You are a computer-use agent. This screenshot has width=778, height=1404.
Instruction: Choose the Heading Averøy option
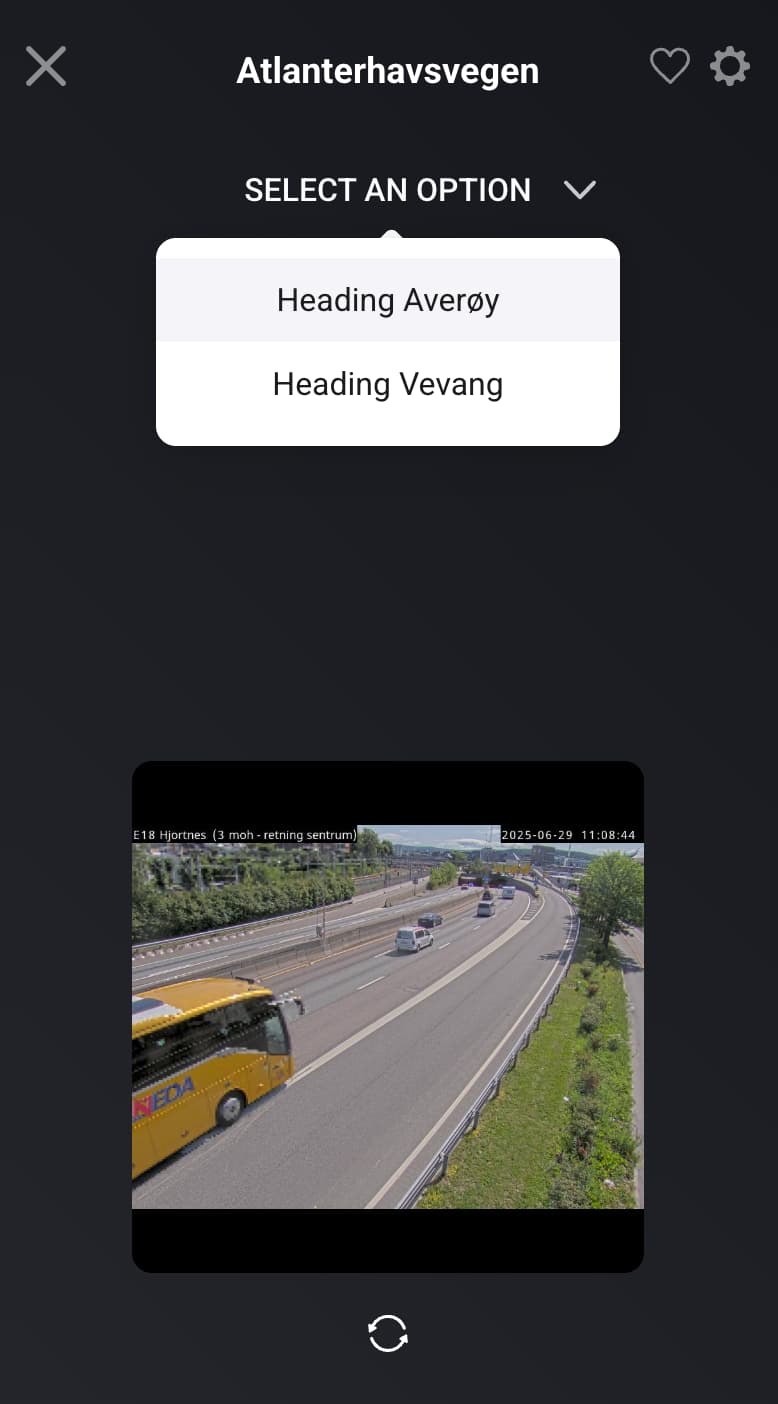[x=388, y=300]
